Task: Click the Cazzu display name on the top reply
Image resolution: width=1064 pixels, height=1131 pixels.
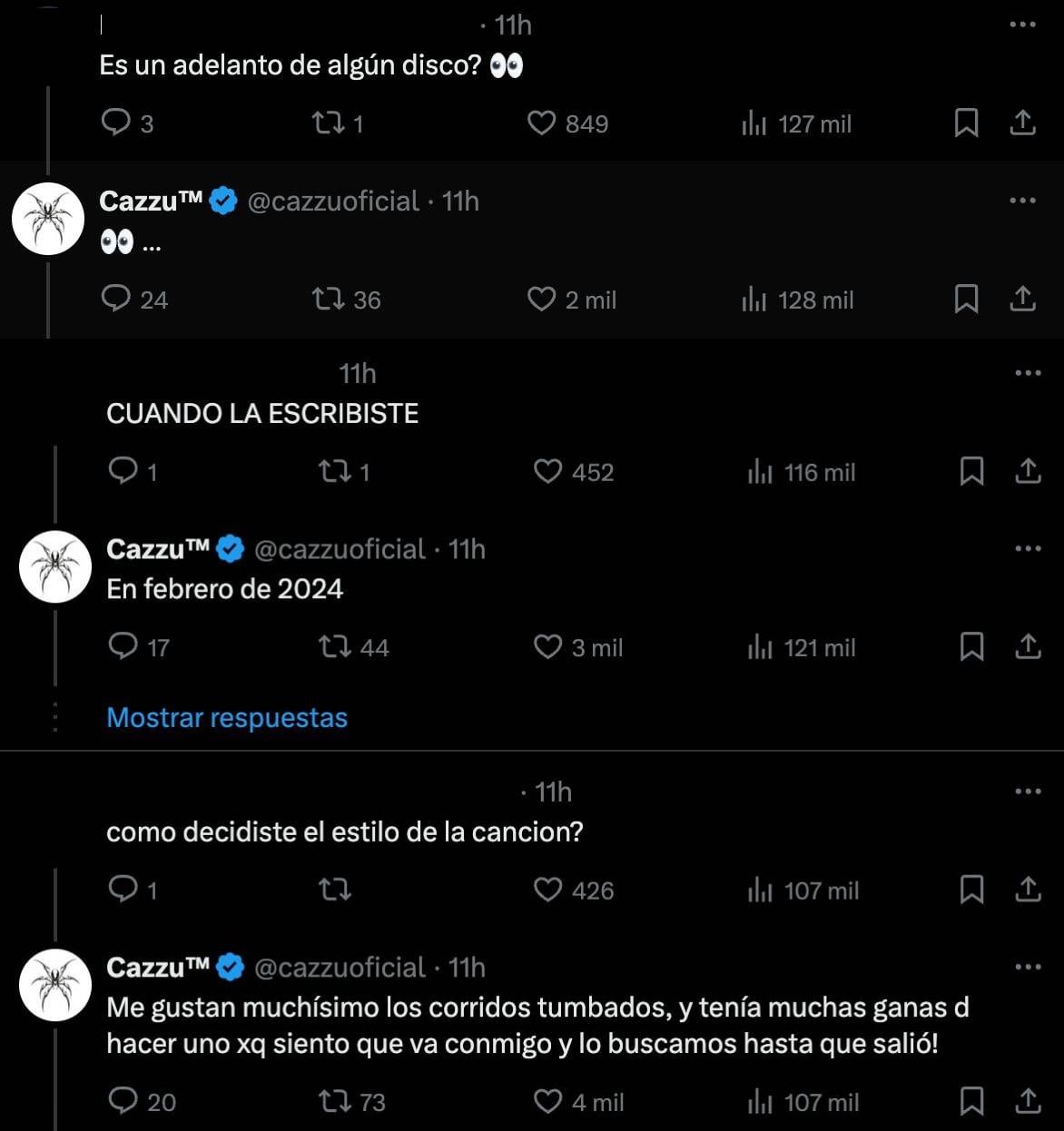Action: (152, 201)
